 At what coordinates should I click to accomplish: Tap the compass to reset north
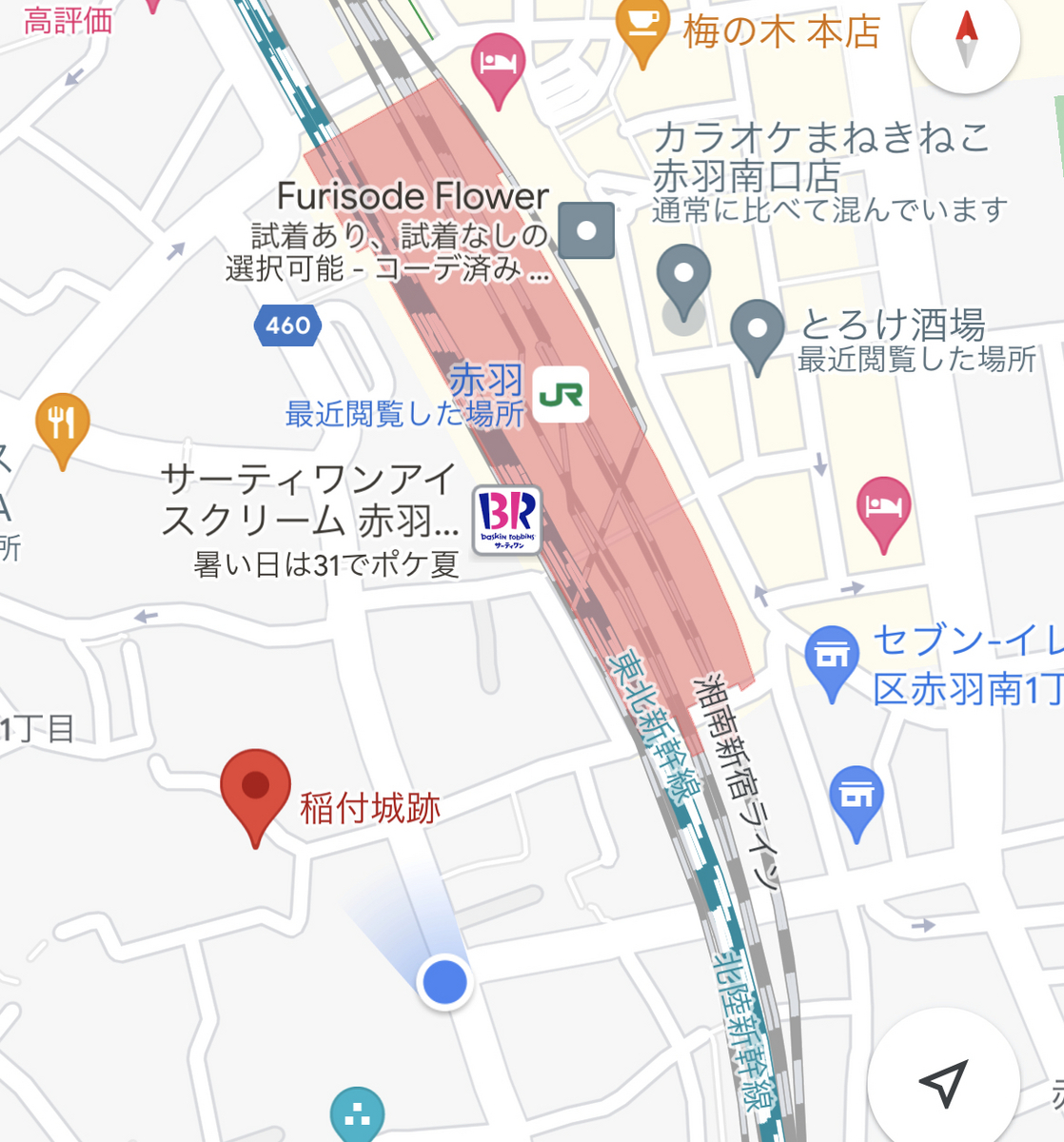966,39
